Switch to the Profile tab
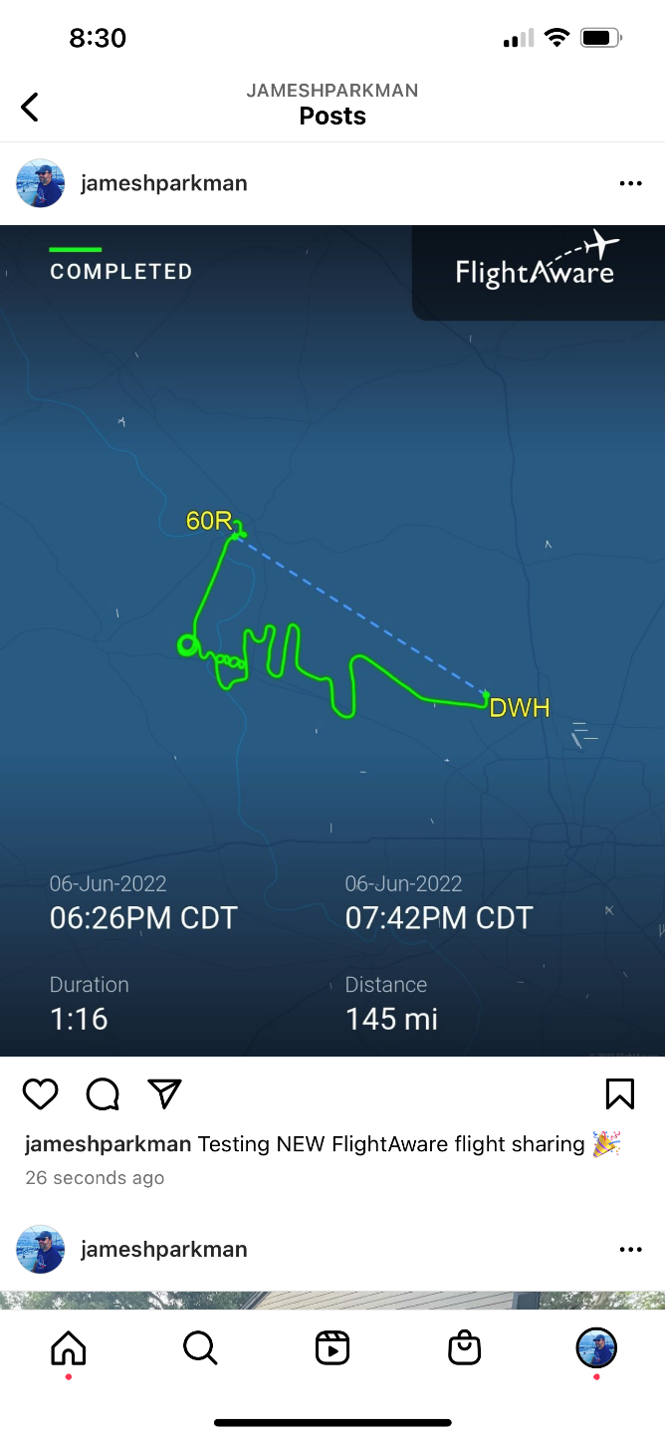Viewport: 669px width, 1442px height. (x=596, y=1349)
